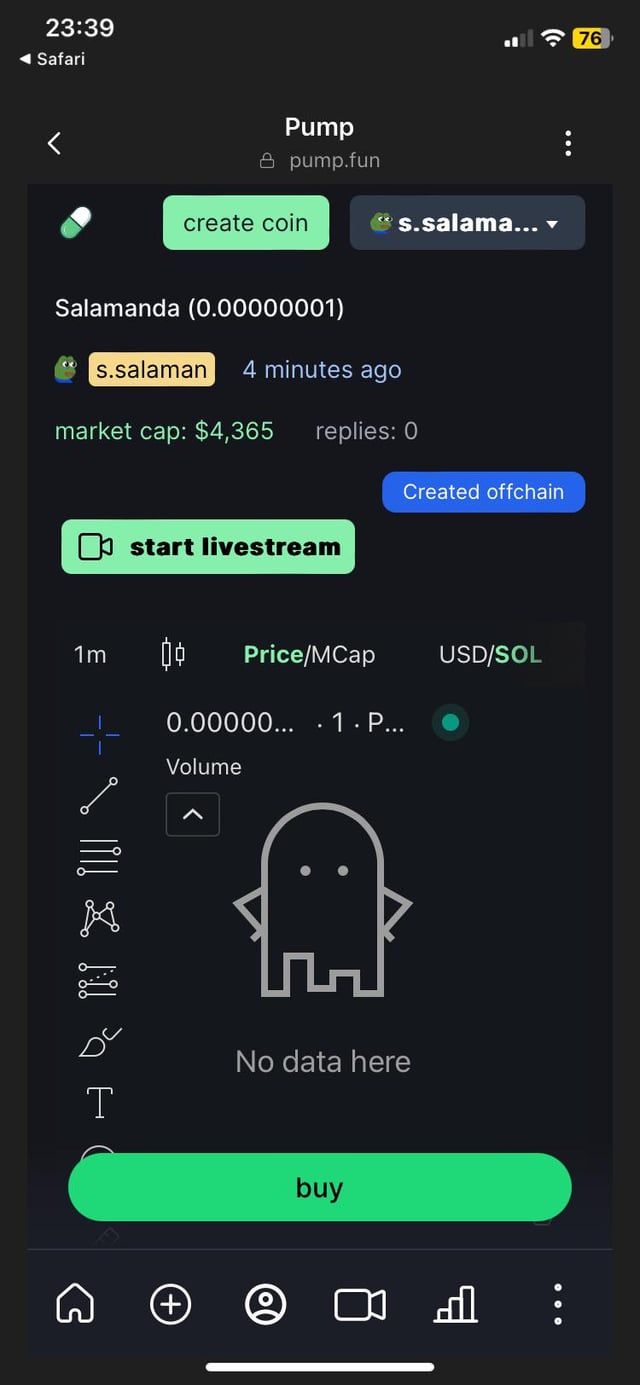Switch chart currency USD/SOL
This screenshot has width=640, height=1385.
coord(490,655)
